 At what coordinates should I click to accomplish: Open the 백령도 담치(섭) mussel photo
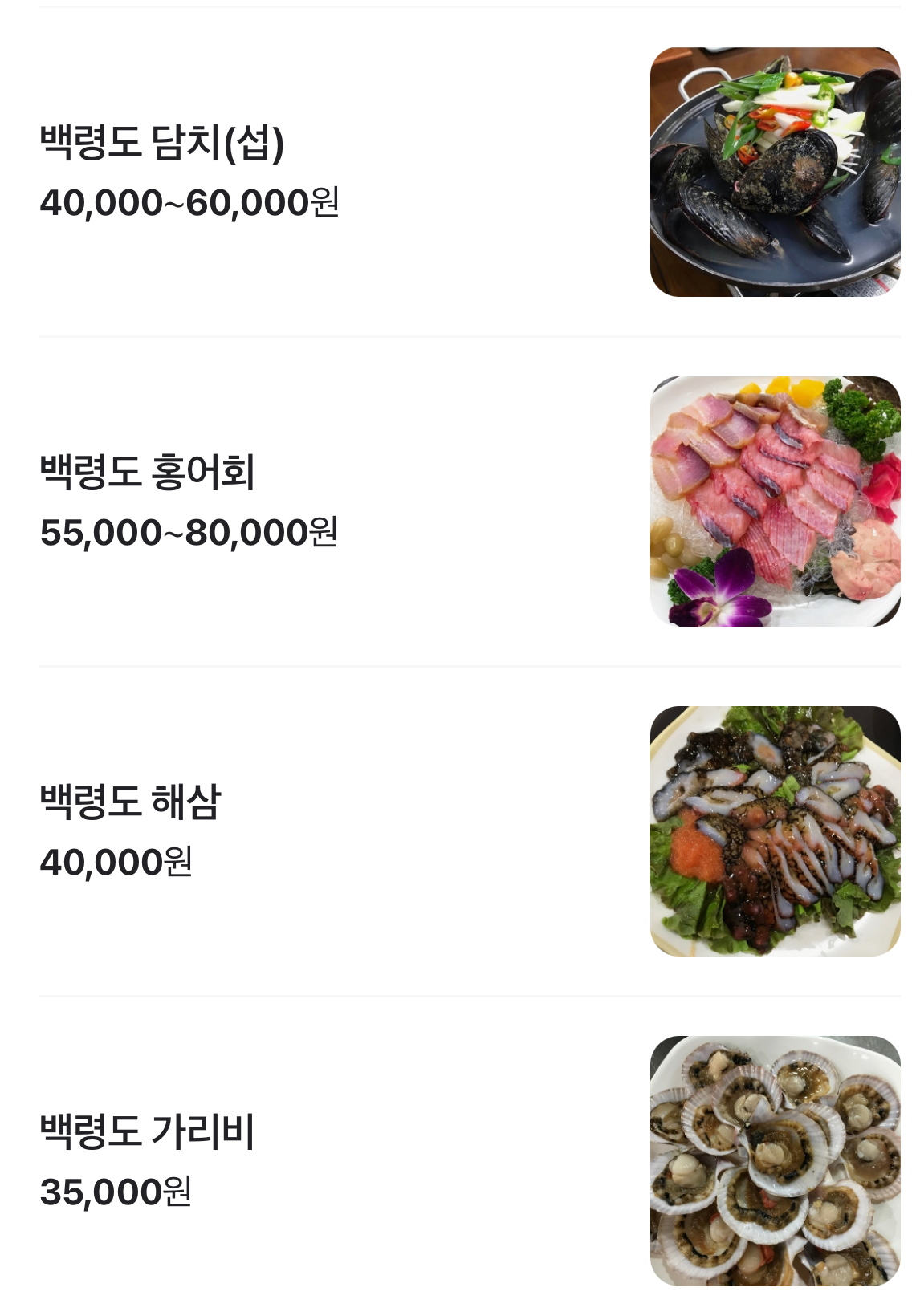coord(775,172)
